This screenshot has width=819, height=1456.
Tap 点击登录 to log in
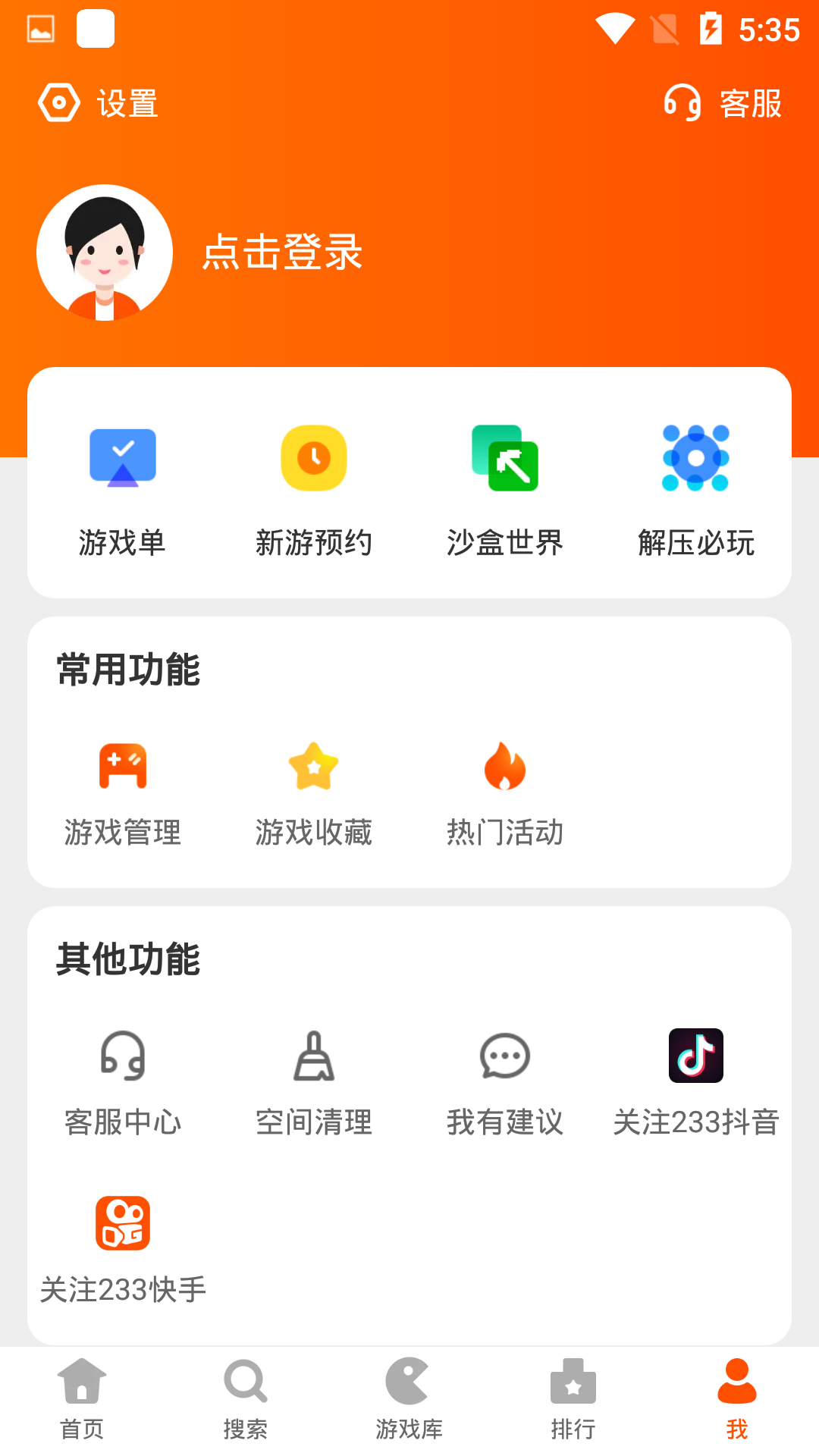(x=282, y=253)
